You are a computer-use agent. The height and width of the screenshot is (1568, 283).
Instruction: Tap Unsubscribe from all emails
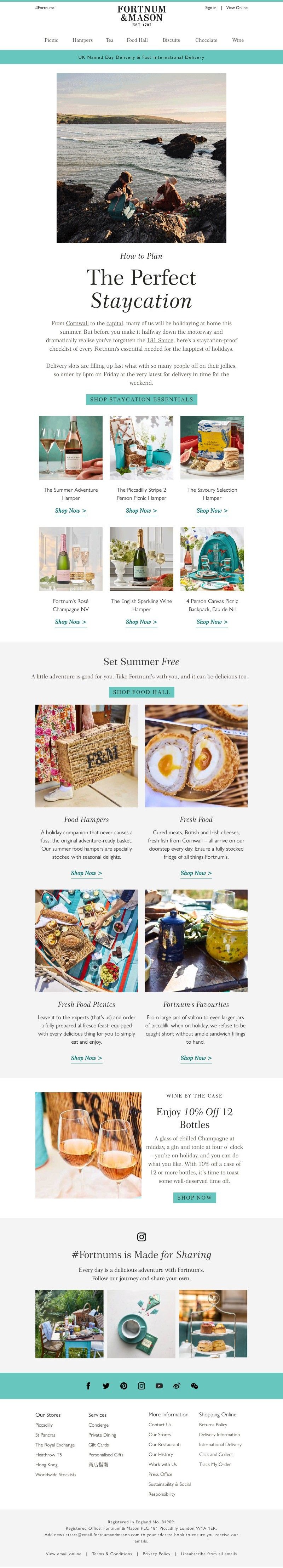(209, 1553)
